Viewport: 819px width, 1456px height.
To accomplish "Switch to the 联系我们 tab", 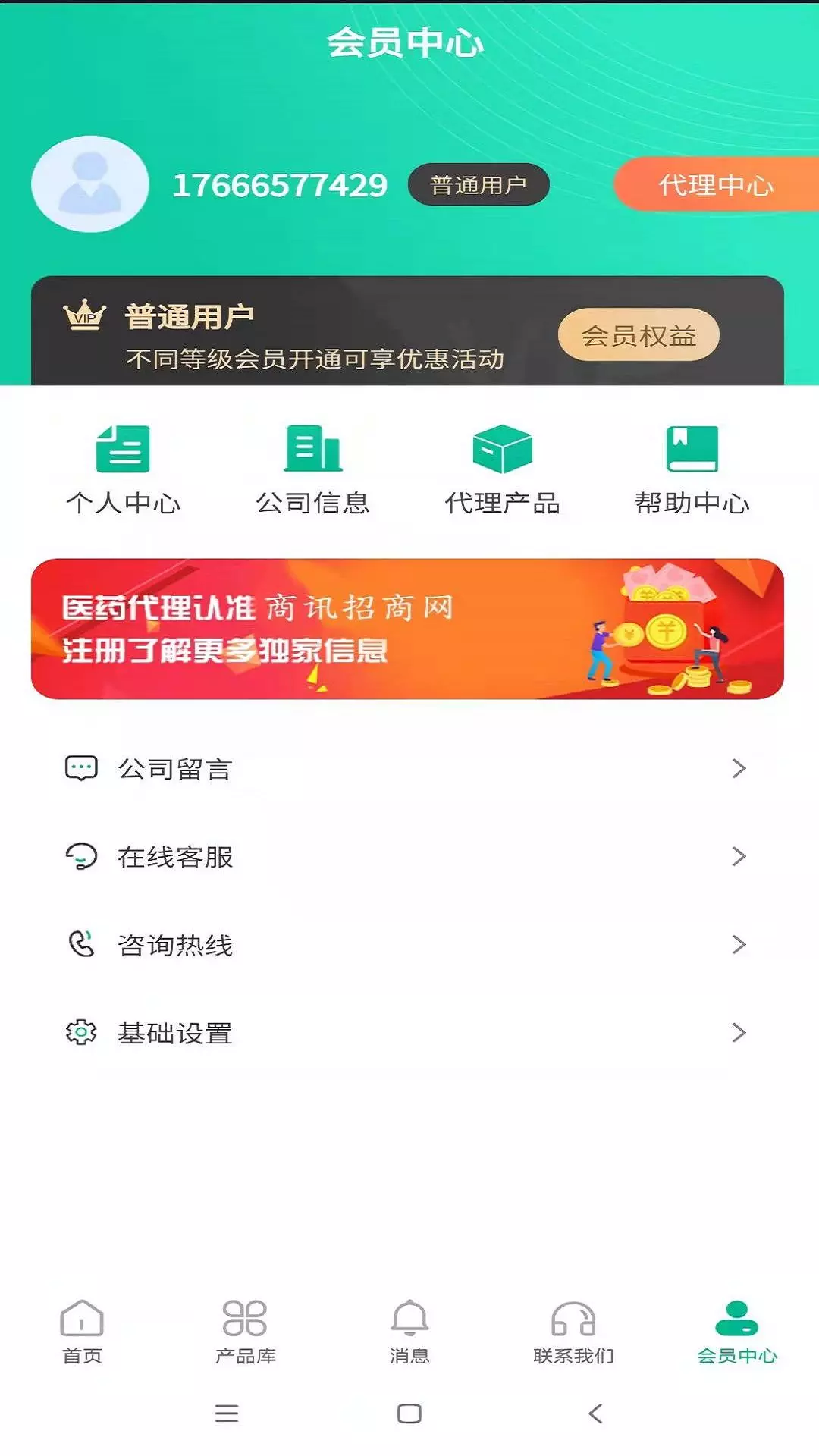I will (573, 1332).
